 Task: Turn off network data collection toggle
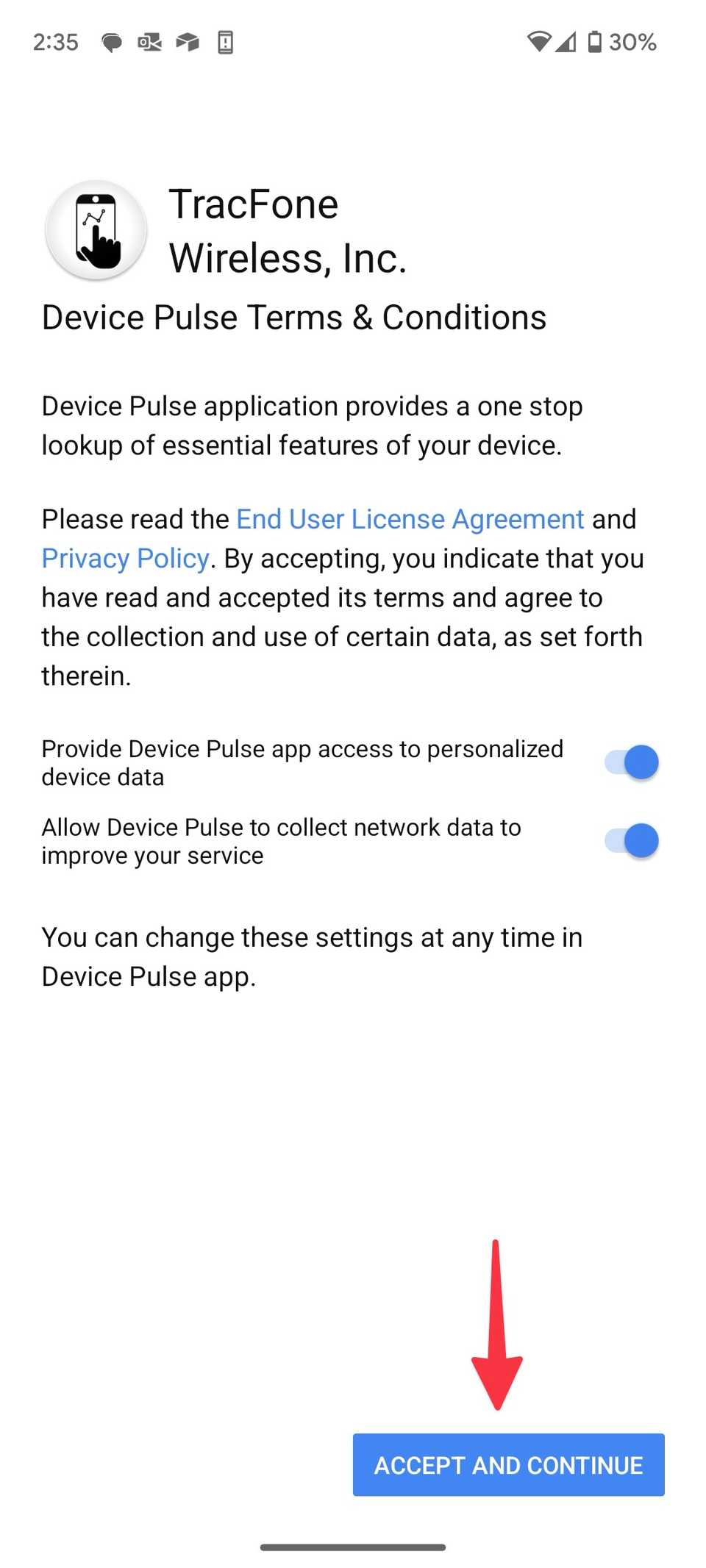click(x=631, y=841)
